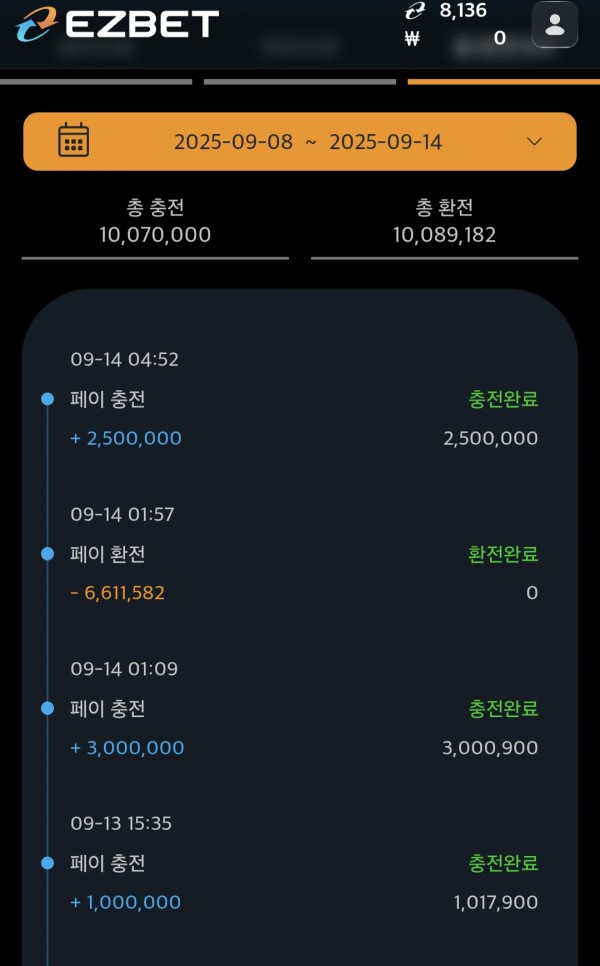Switch to the first tab segment

pyautogui.click(x=96, y=81)
